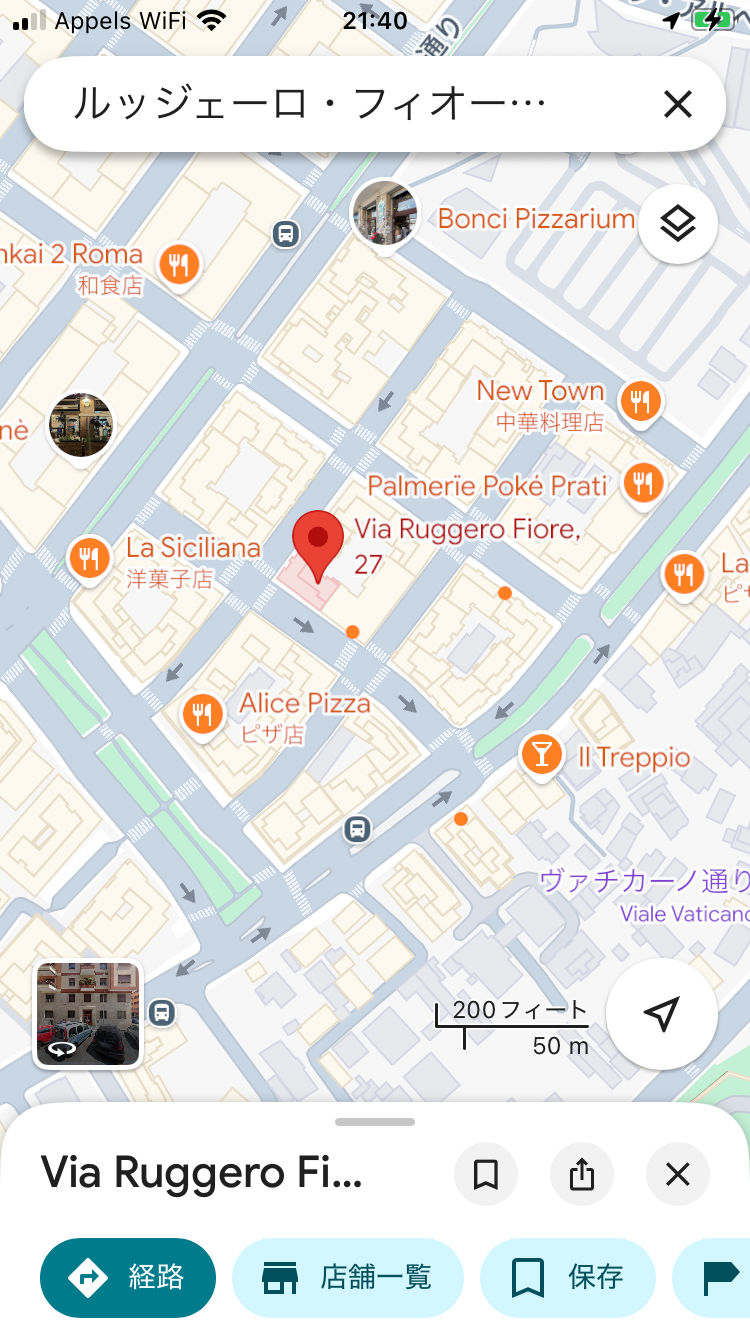
Task: Open the Street View thumbnail
Action: [x=88, y=1014]
